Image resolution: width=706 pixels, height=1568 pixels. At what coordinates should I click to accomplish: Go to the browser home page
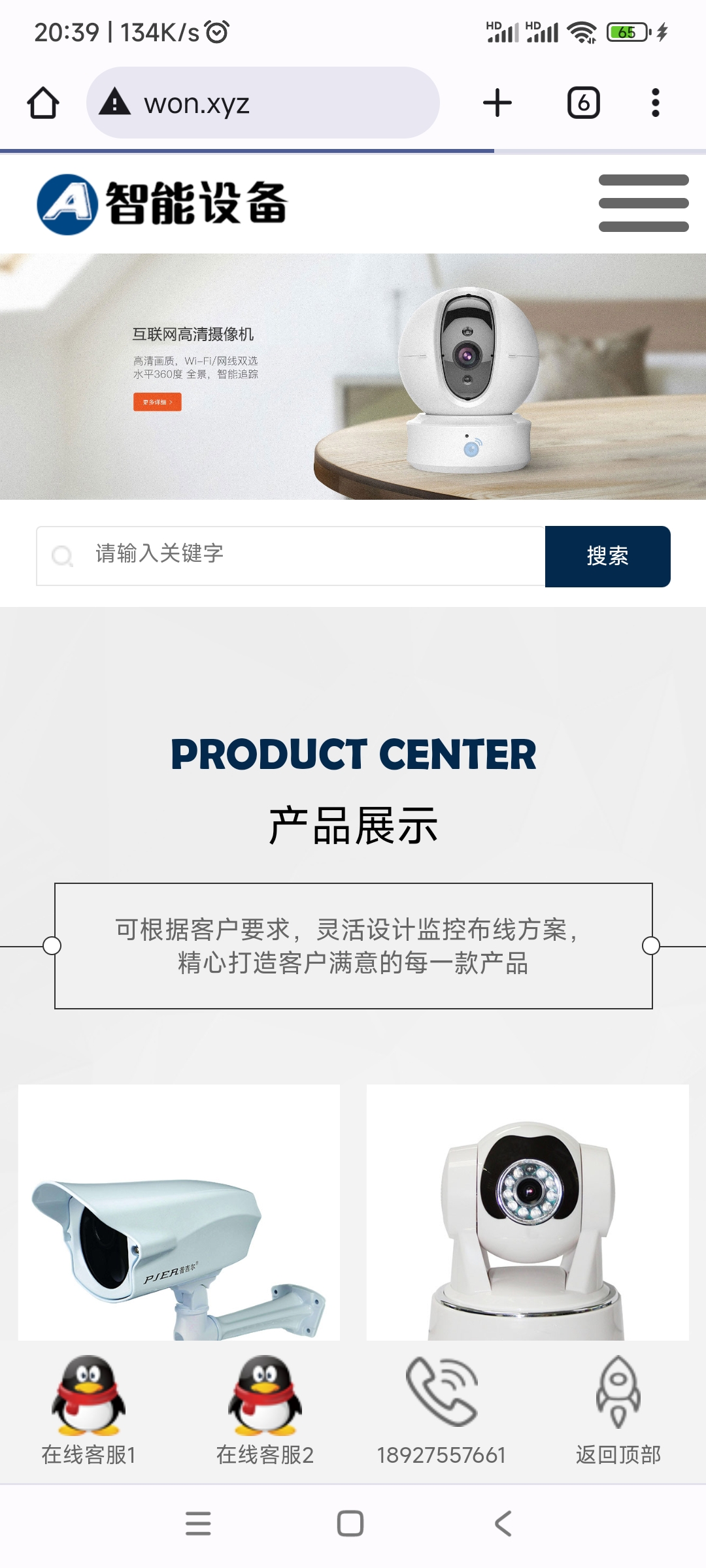tap(43, 103)
